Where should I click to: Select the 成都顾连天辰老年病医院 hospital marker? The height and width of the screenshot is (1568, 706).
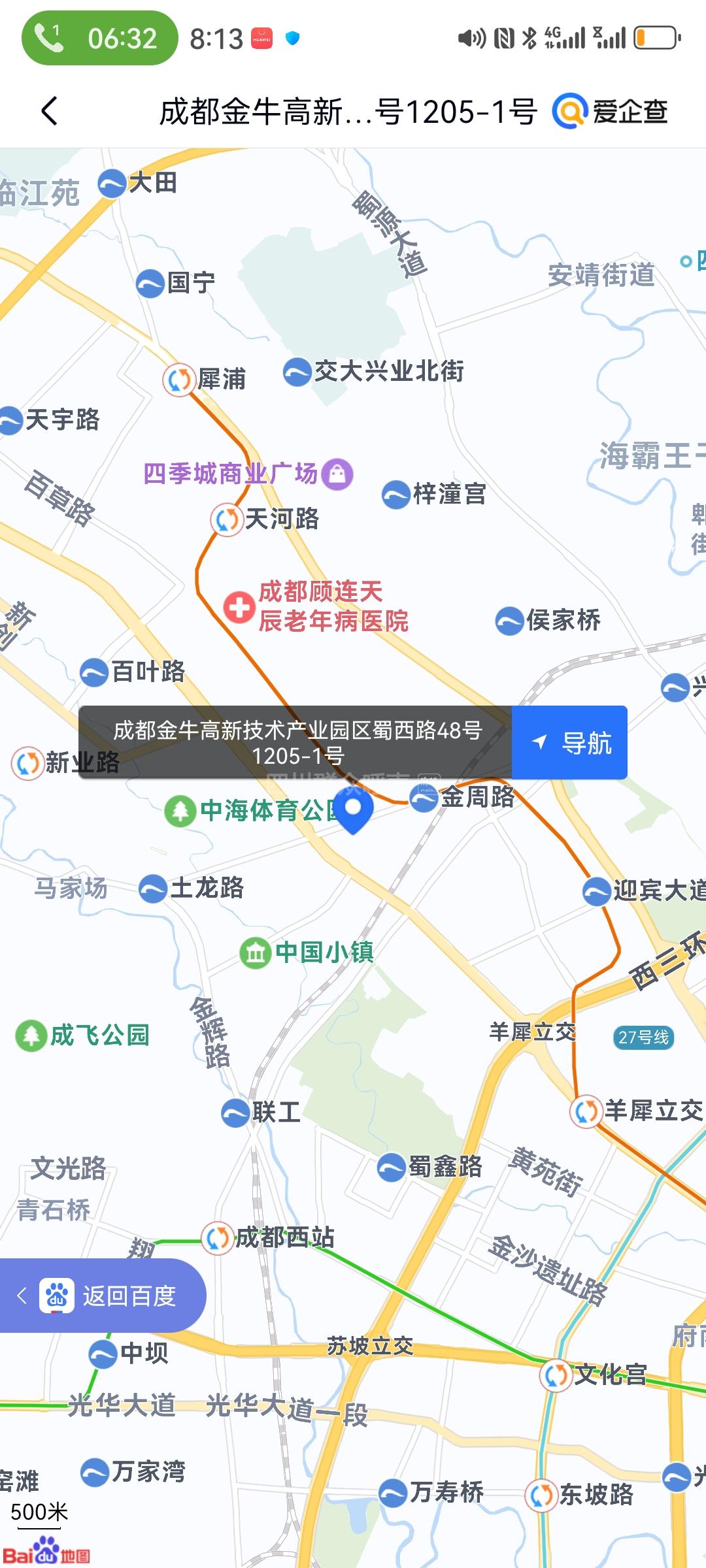pos(239,607)
